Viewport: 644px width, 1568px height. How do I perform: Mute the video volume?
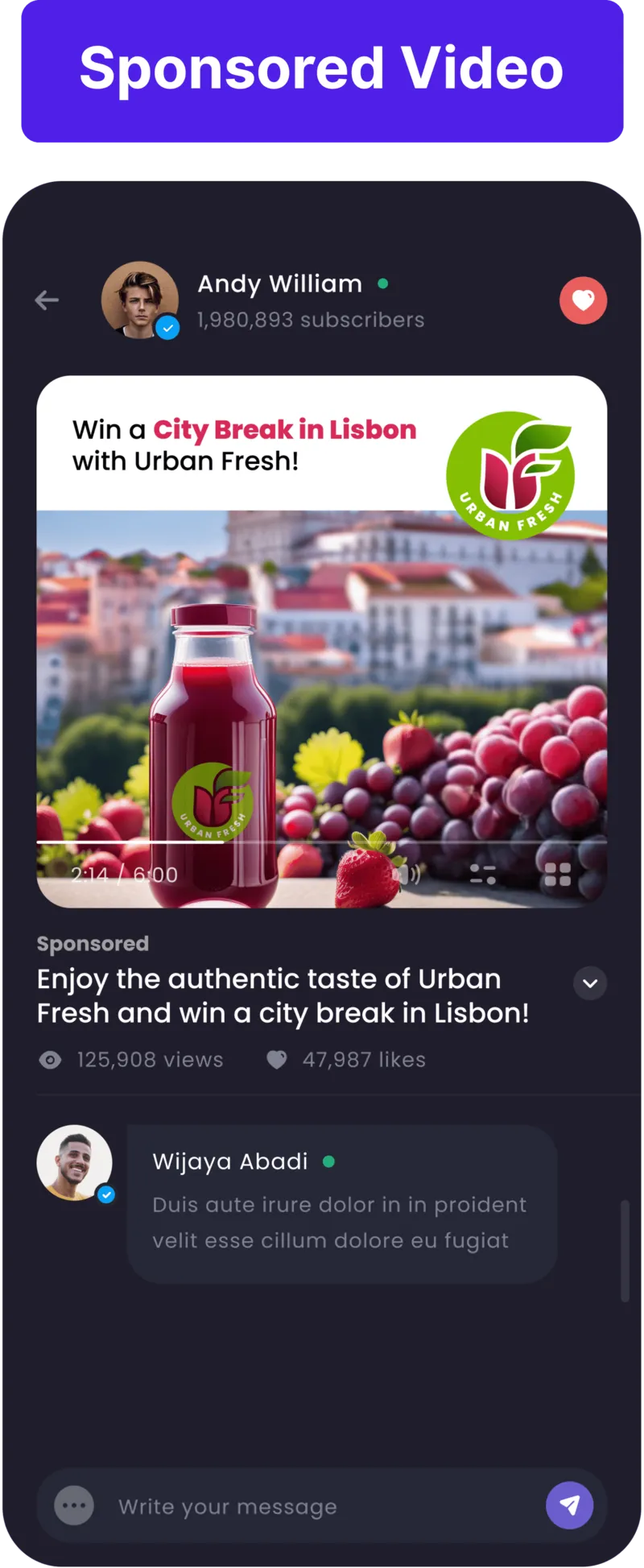coord(409,875)
